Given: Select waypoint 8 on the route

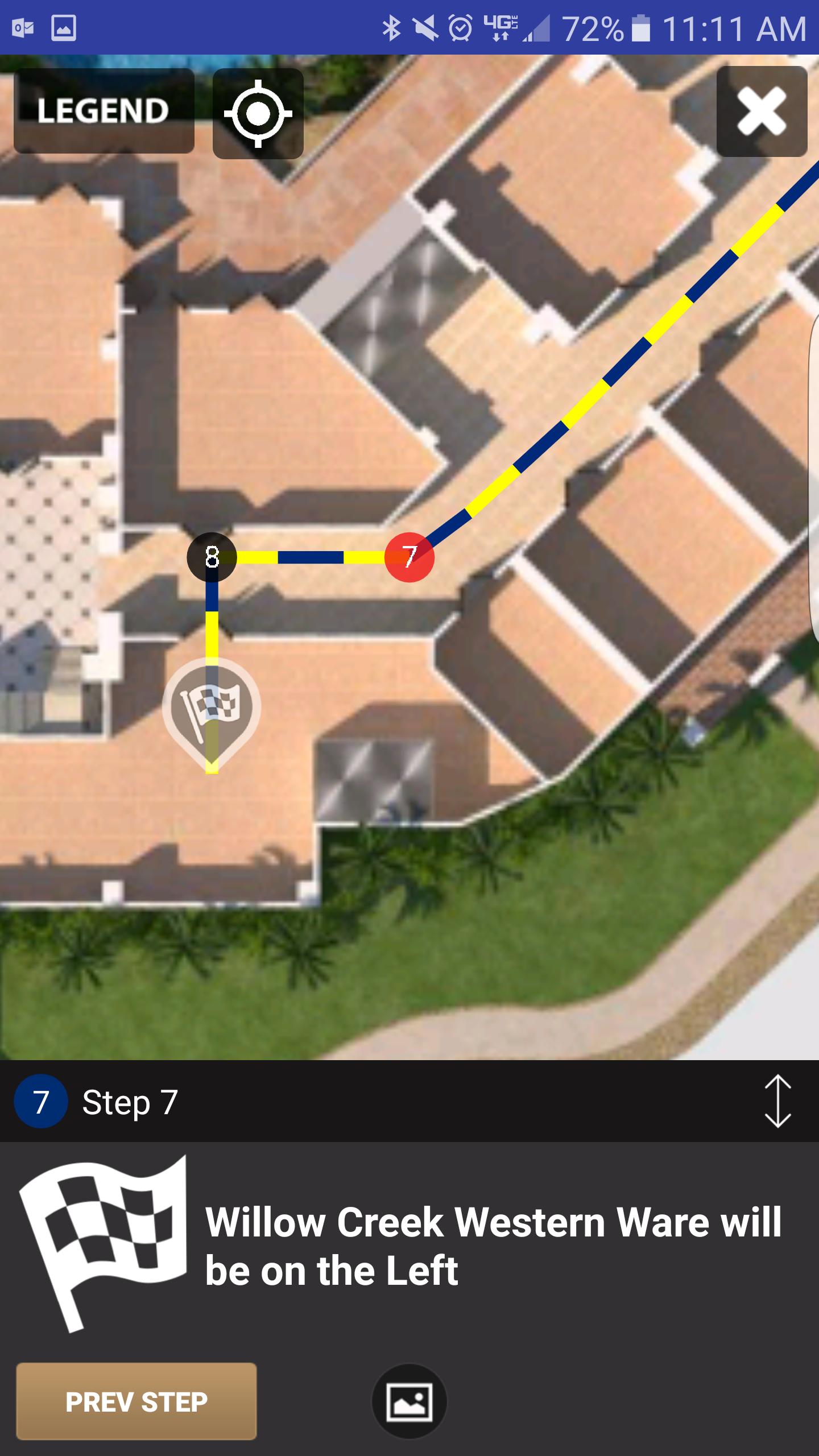Looking at the screenshot, I should (x=212, y=557).
